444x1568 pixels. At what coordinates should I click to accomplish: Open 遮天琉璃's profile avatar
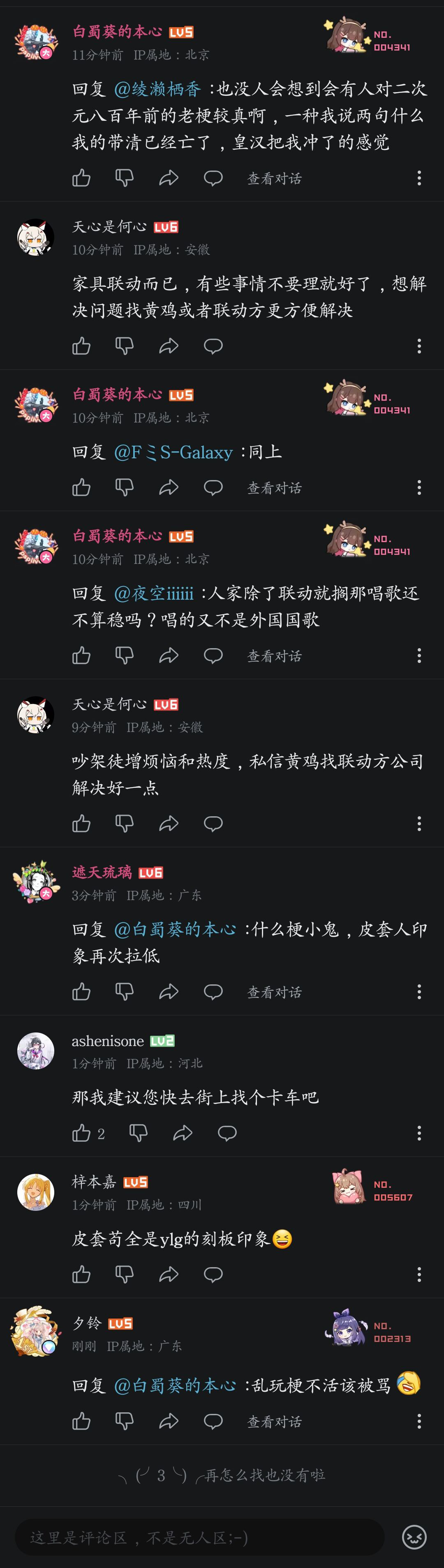[x=35, y=881]
